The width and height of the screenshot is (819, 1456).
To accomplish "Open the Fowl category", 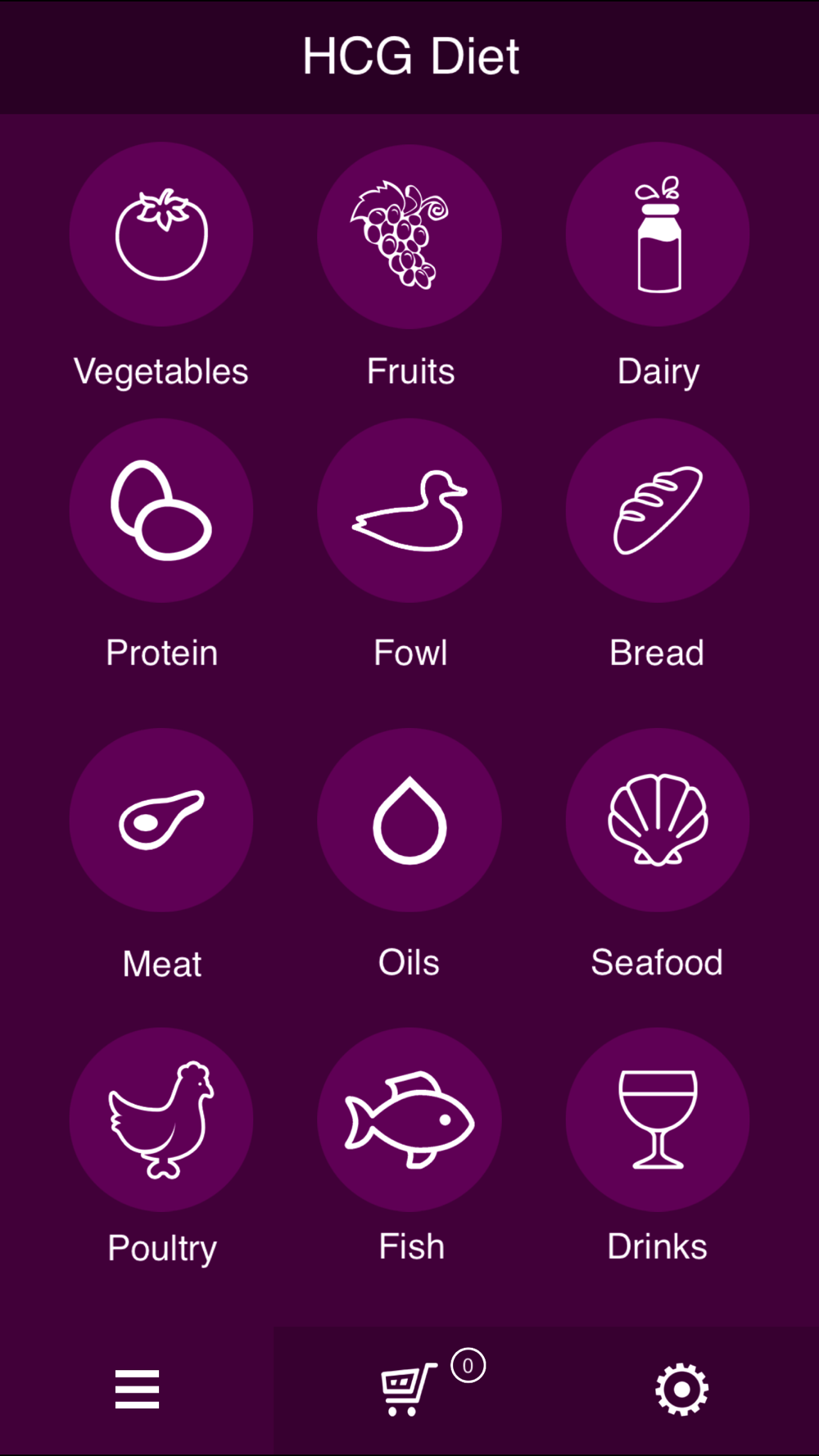I will 409,511.
